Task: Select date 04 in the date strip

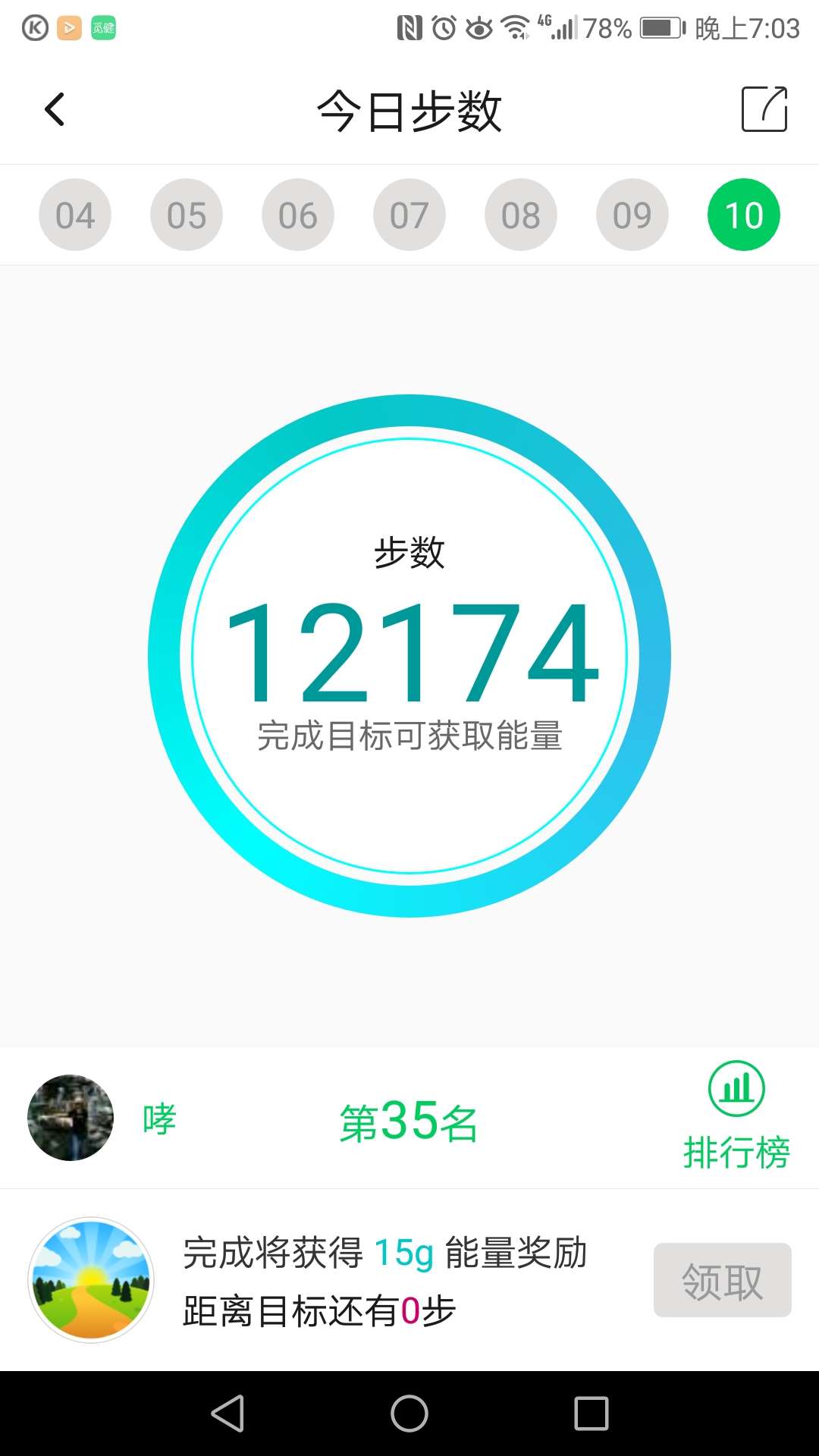Action: point(74,214)
